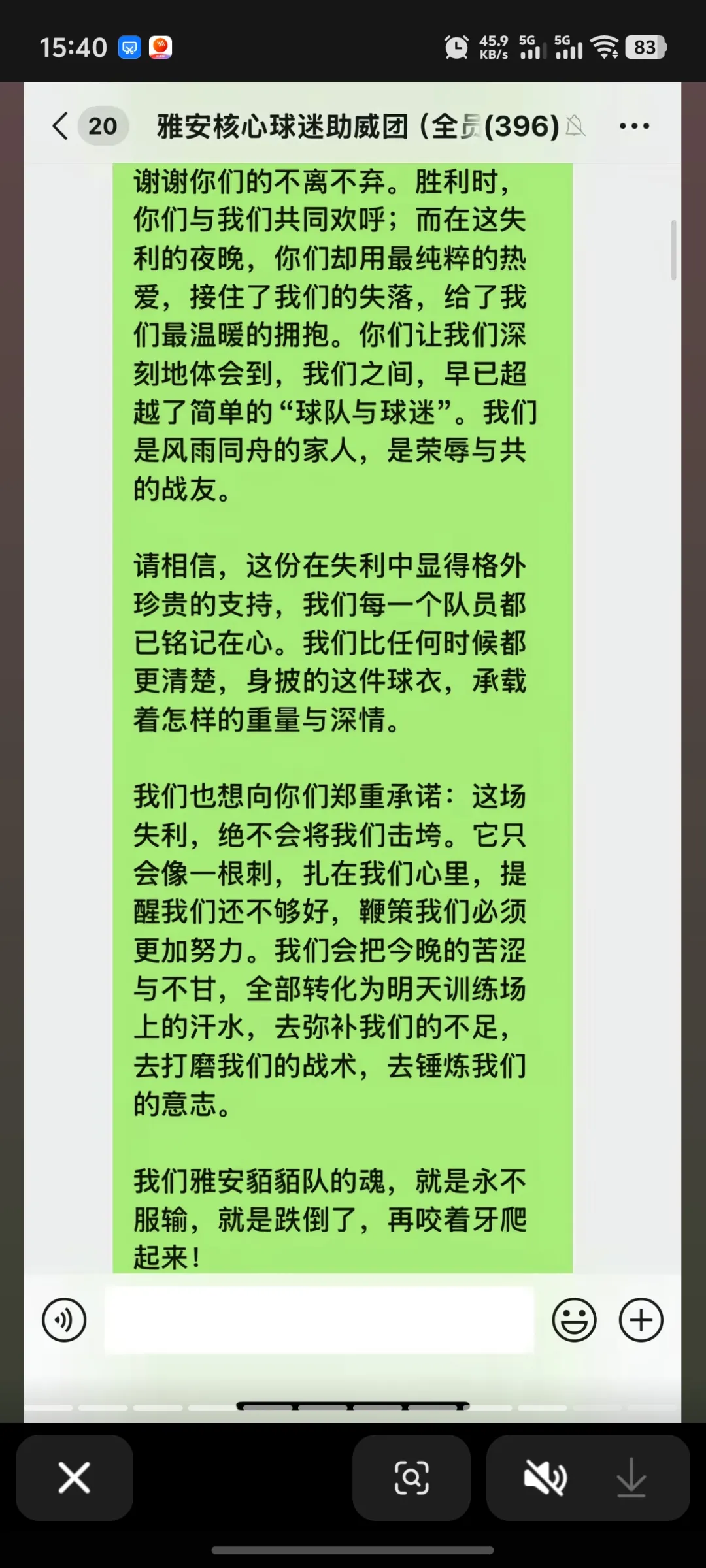Close the media viewer

75,1478
